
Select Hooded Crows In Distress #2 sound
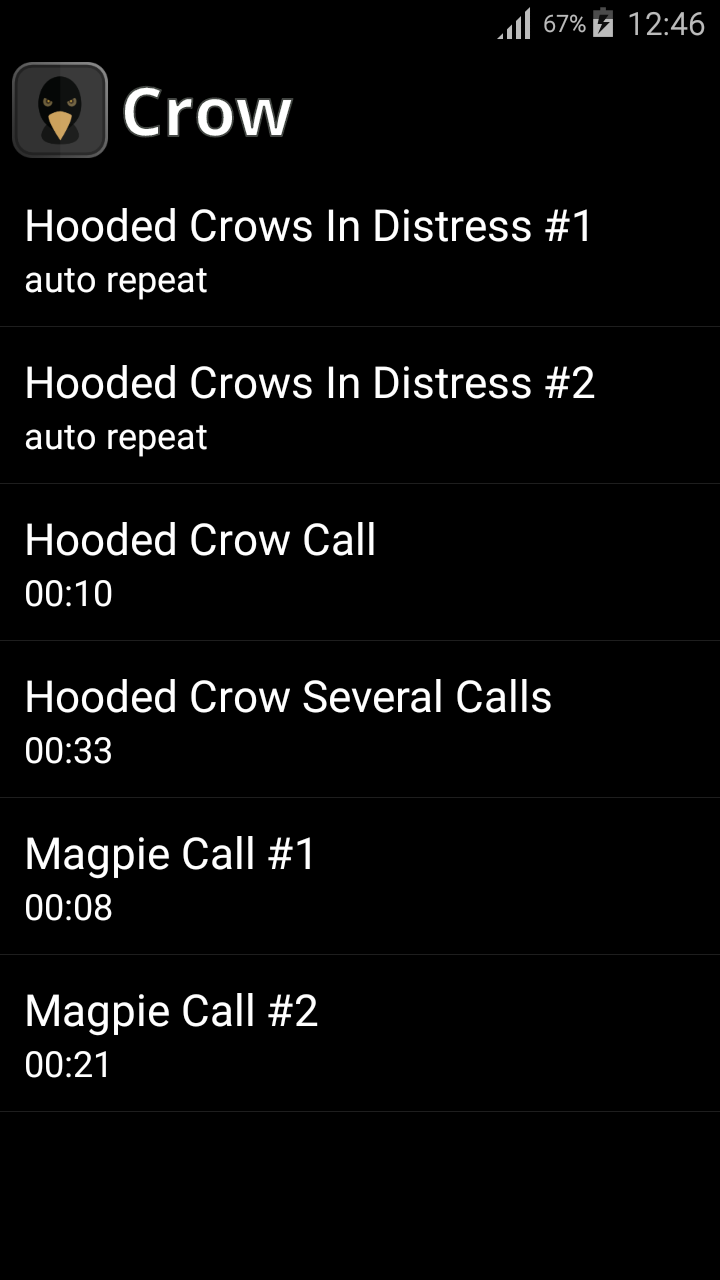point(360,407)
